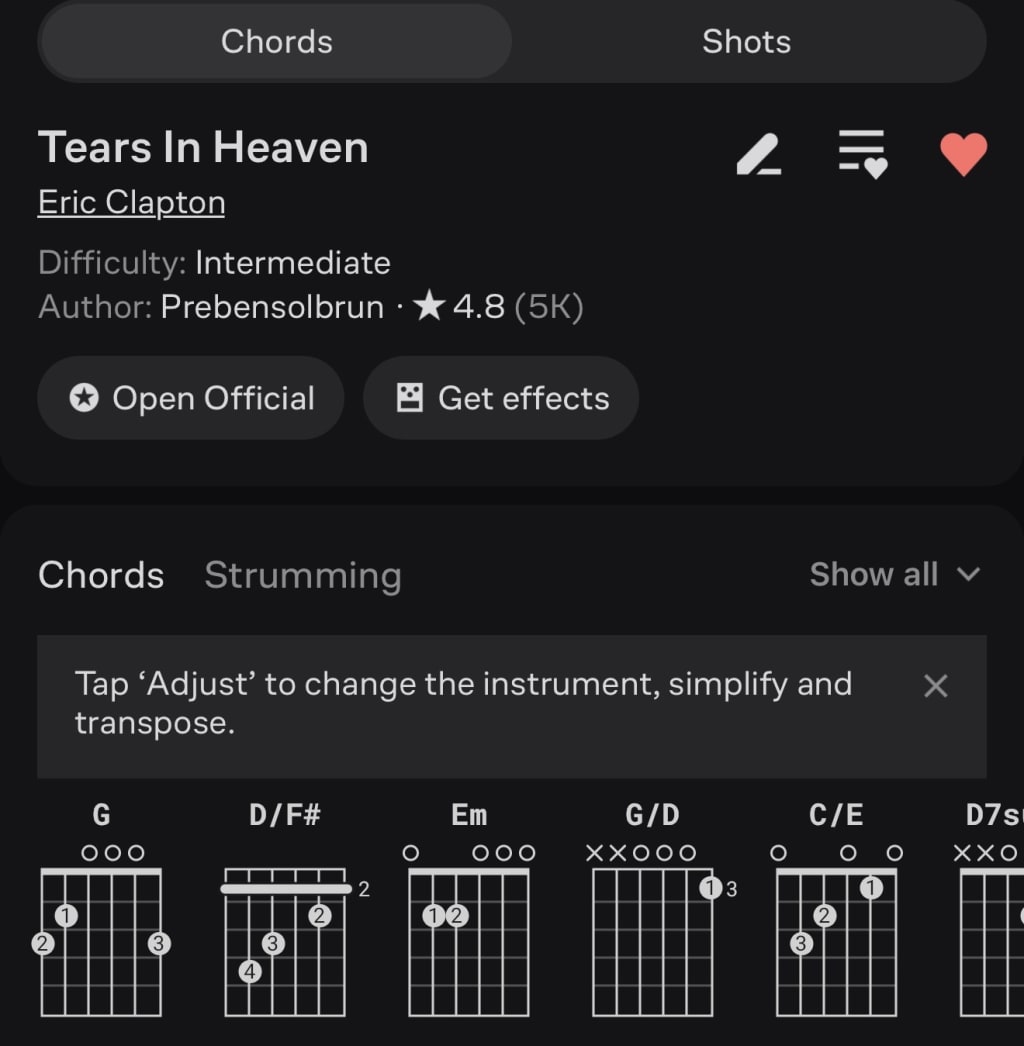Tap the Open Official button

point(190,398)
